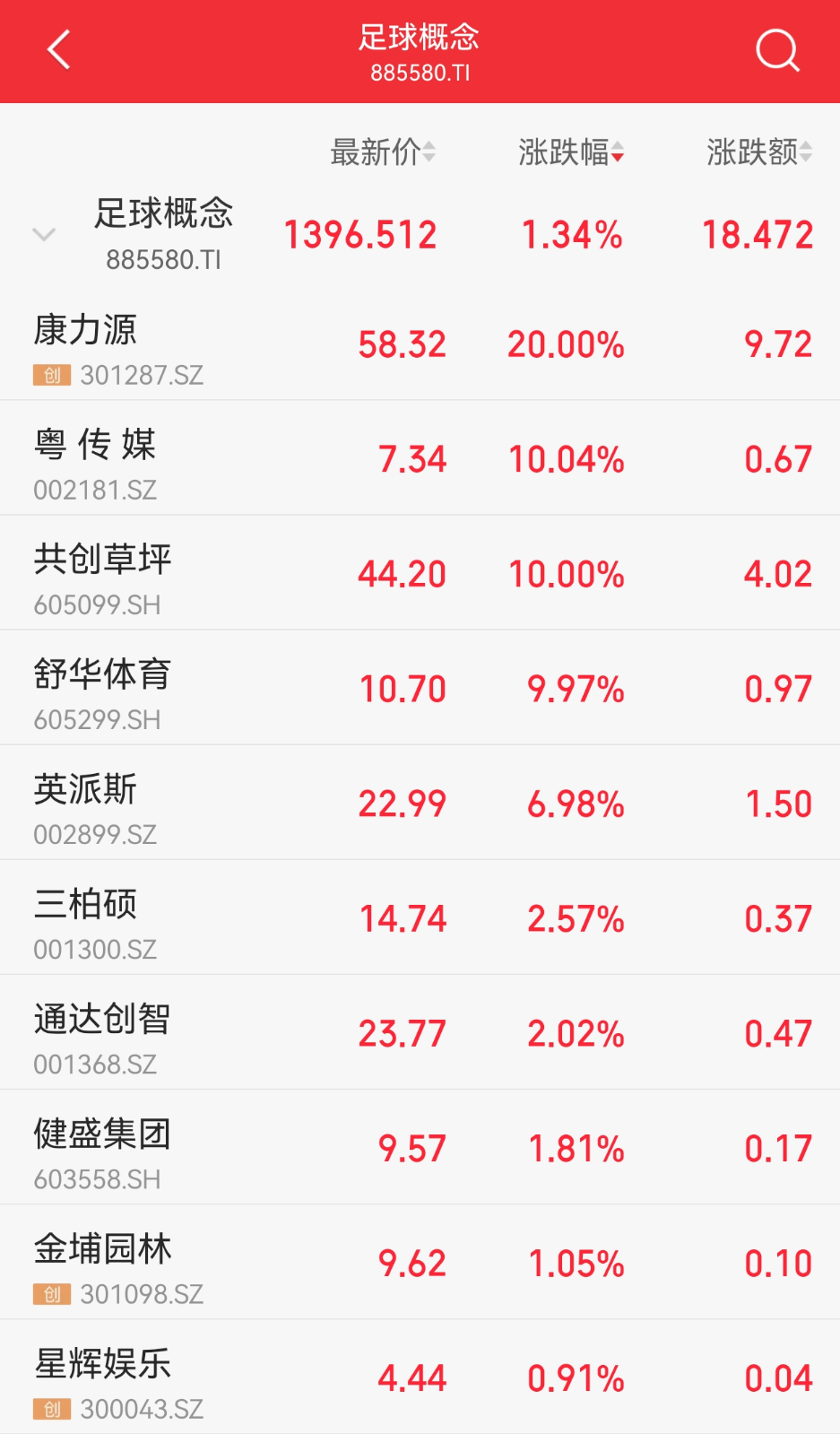View details for 健盛集团

pyautogui.click(x=420, y=1147)
